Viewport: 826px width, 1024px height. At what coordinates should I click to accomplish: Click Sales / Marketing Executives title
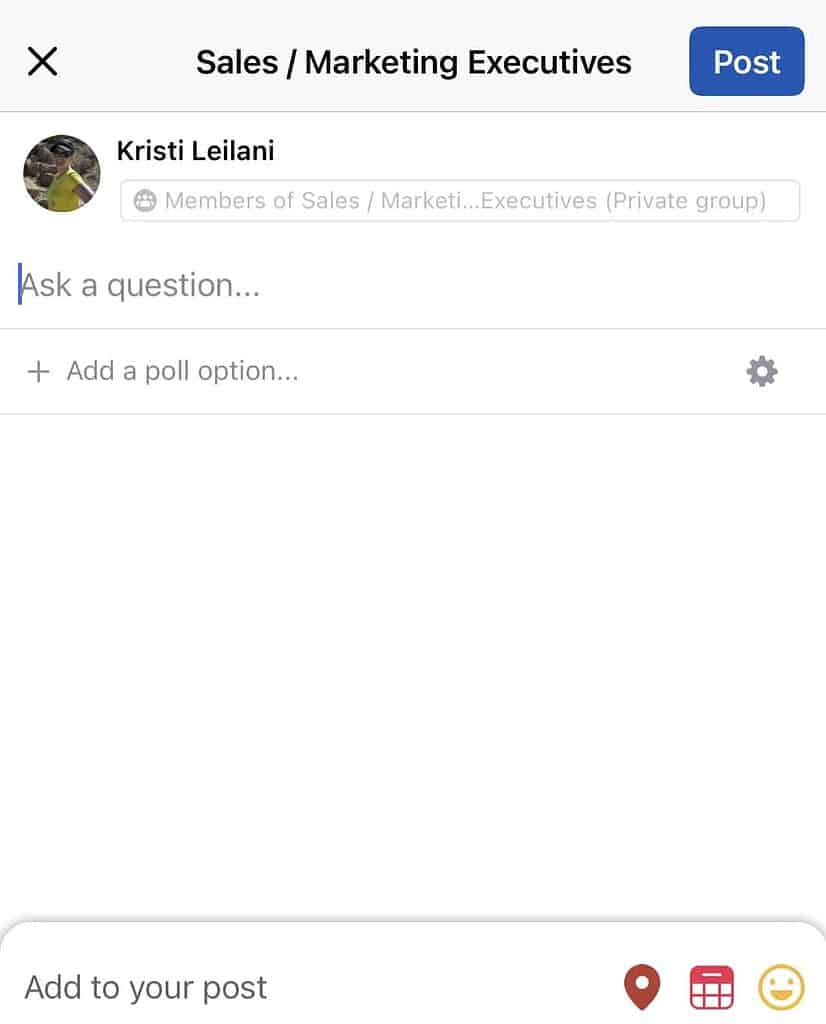pos(413,61)
